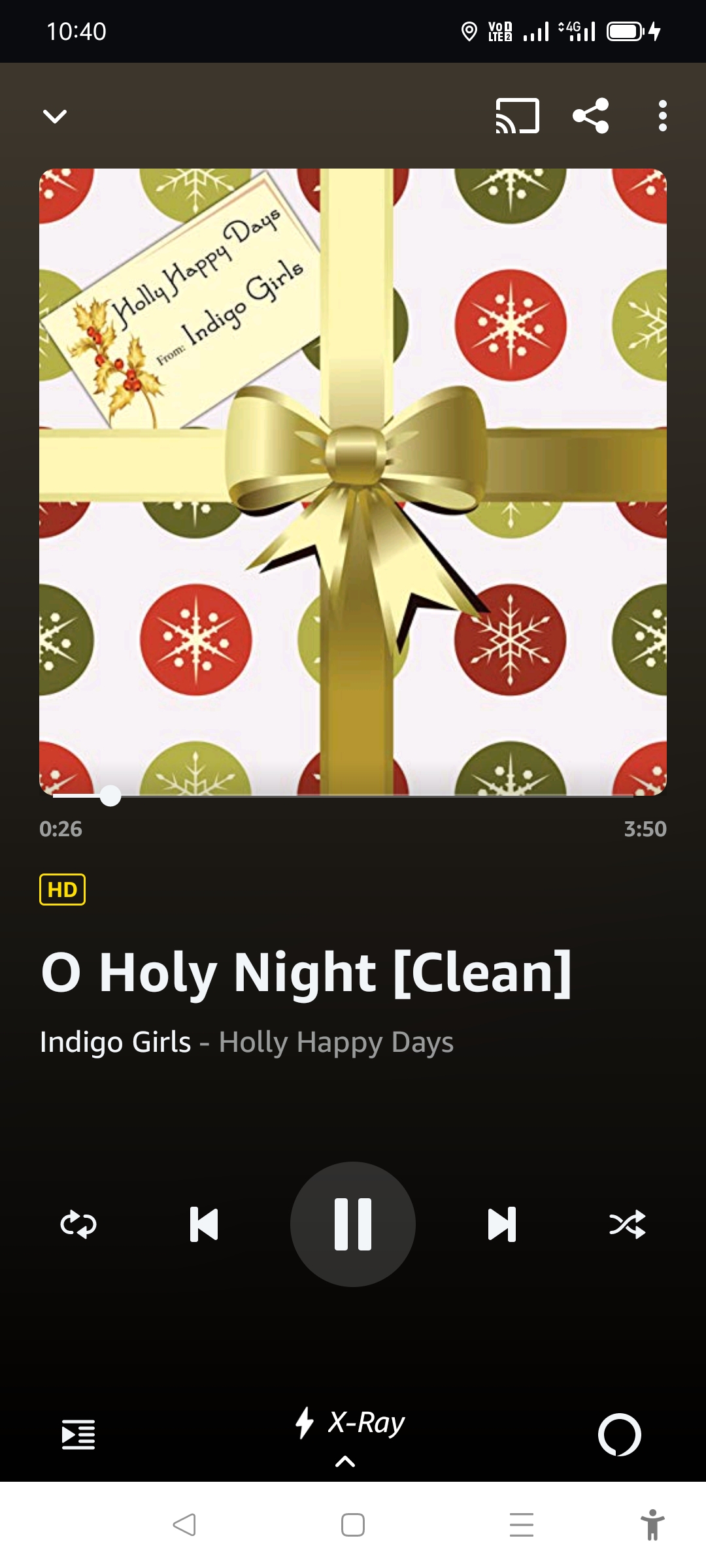Share this song
The height and width of the screenshot is (1568, 706).
click(x=590, y=116)
